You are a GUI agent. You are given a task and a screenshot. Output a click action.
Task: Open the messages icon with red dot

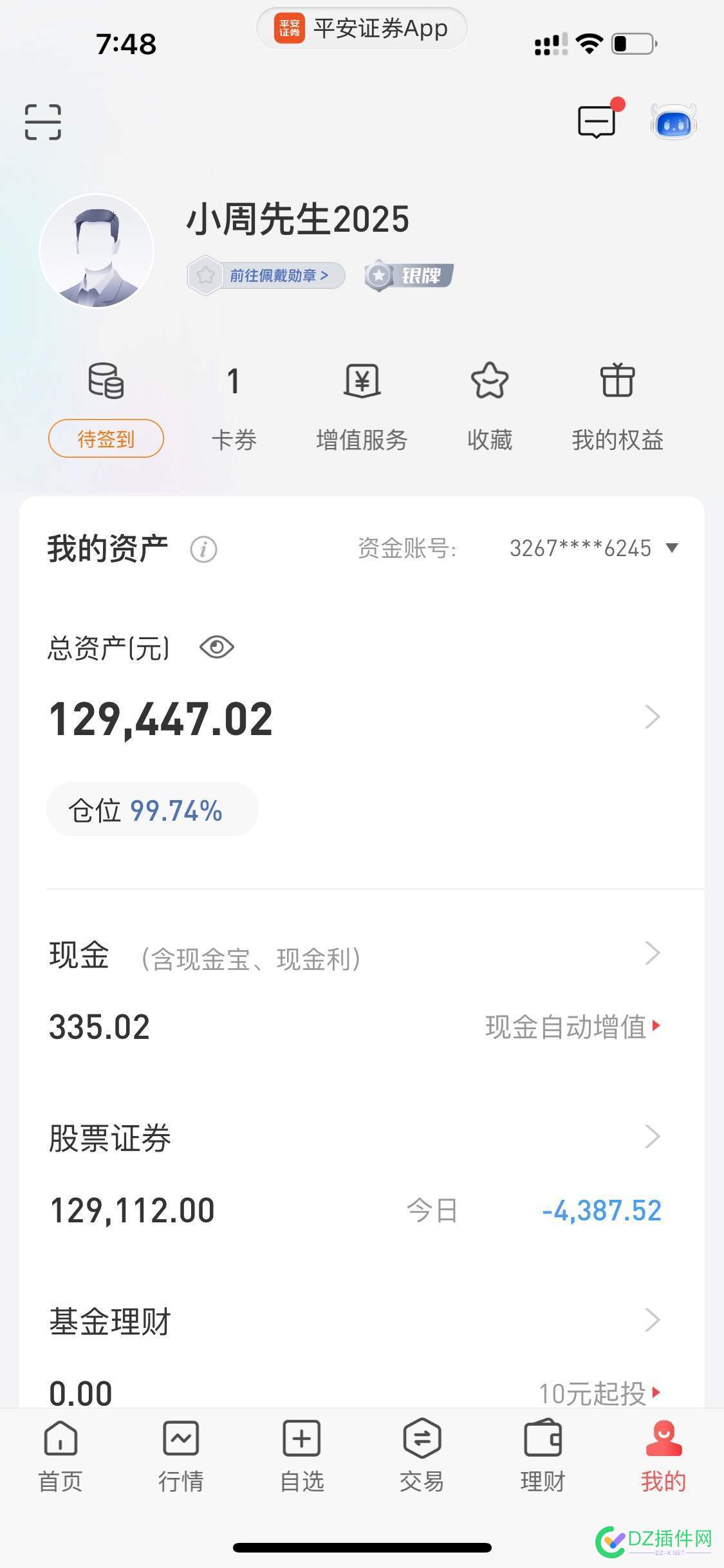pos(597,121)
